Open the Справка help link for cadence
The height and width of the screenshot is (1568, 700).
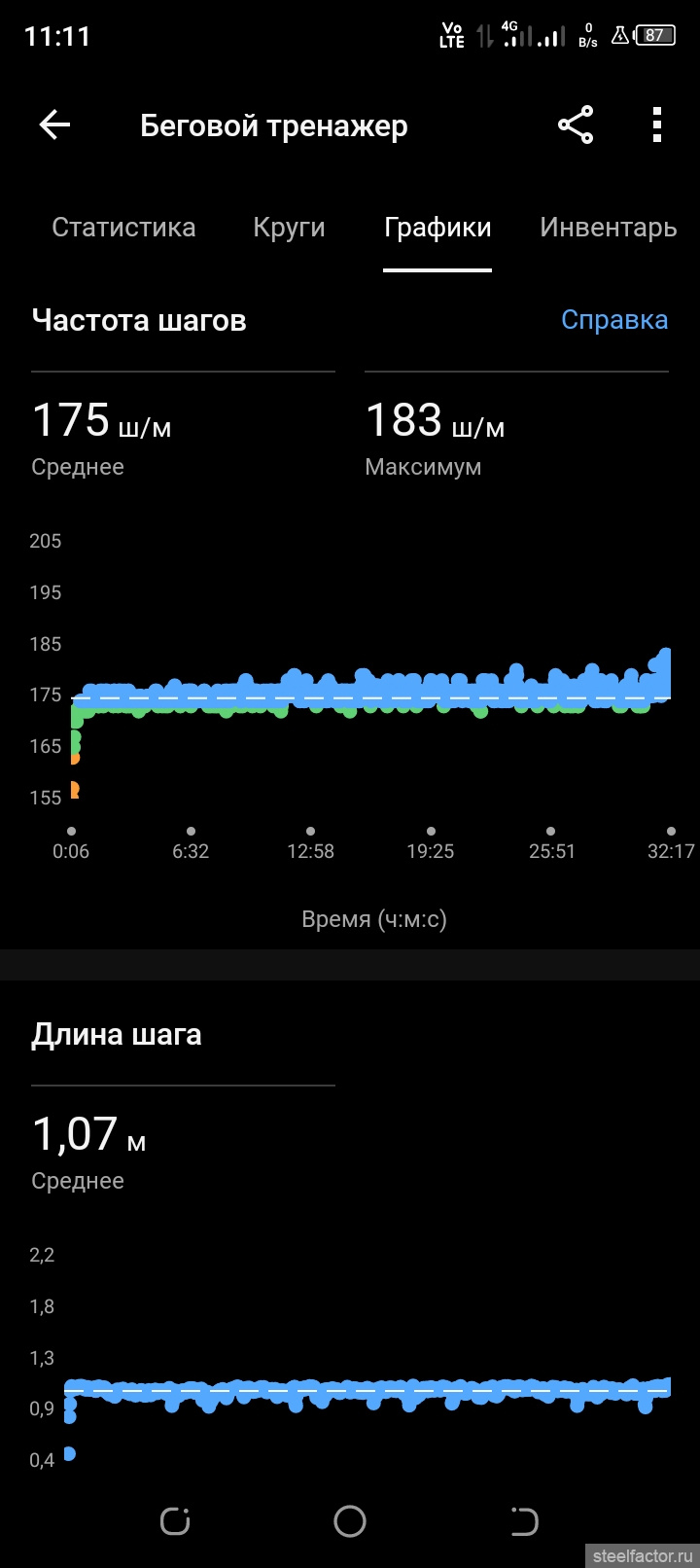point(614,320)
